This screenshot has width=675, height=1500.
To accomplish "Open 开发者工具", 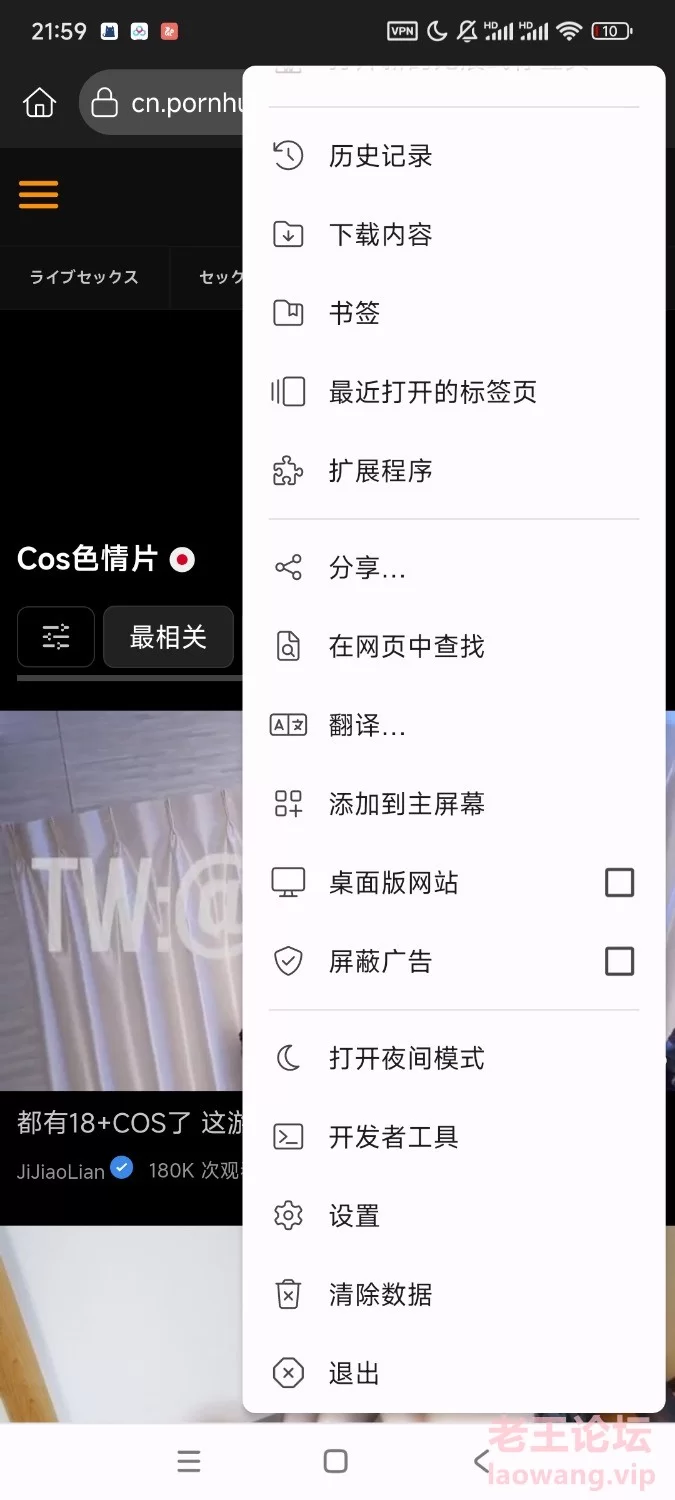I will coord(453,1137).
